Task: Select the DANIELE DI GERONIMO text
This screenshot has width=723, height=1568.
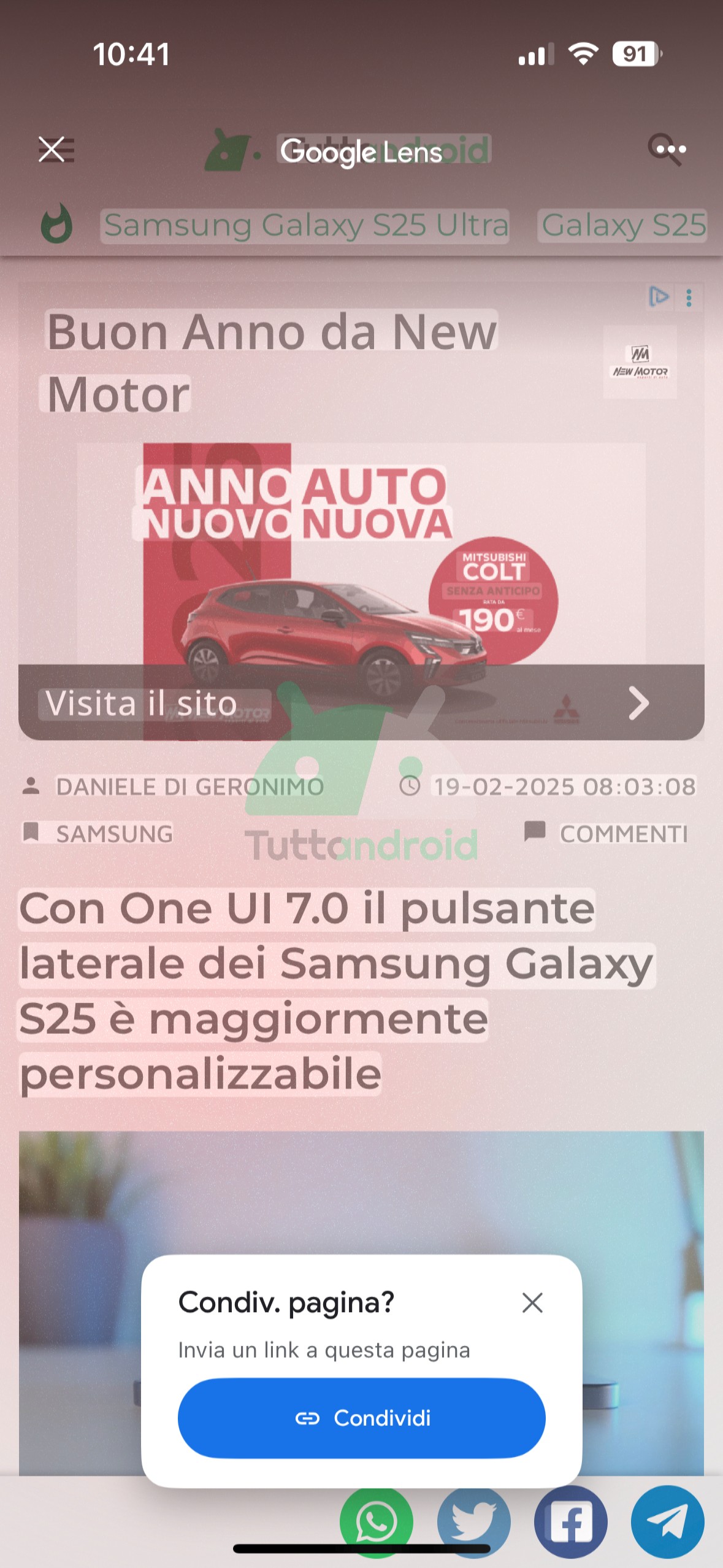Action: (189, 786)
